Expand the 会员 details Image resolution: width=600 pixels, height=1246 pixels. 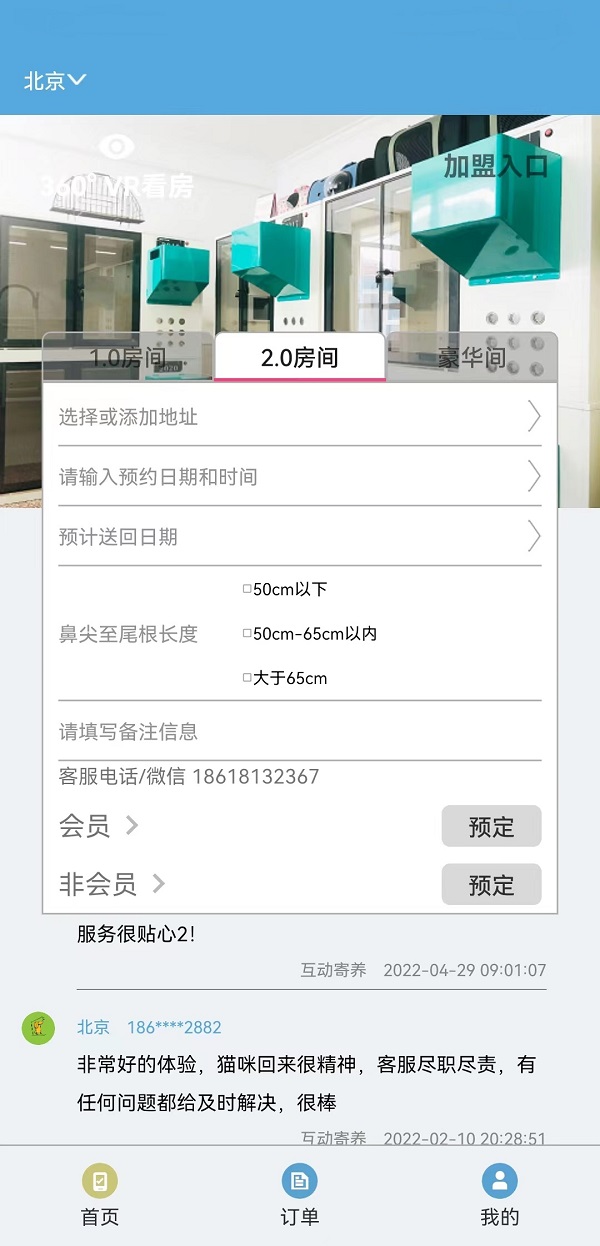[99, 826]
